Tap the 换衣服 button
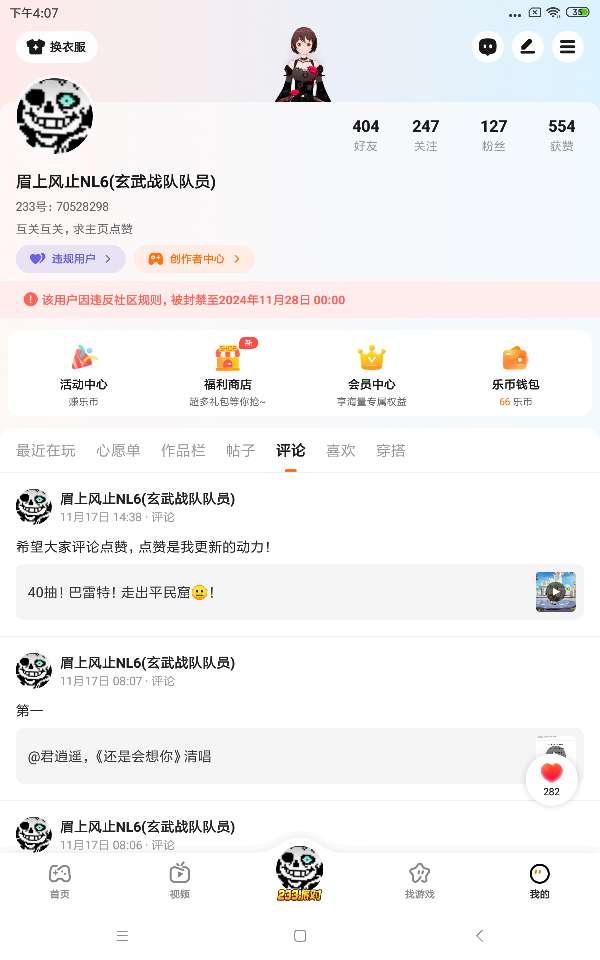 click(x=57, y=47)
